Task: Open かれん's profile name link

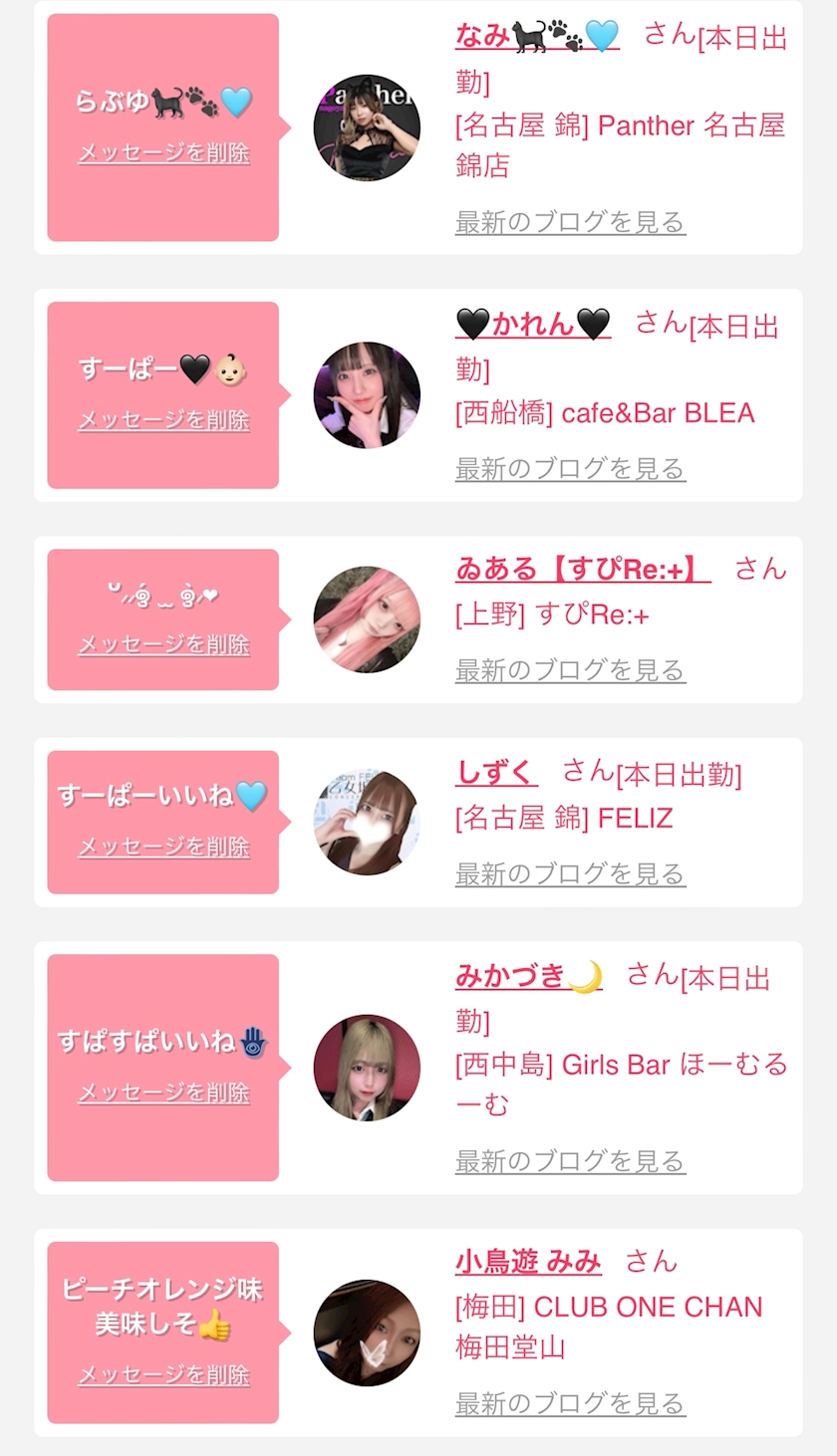Action: pos(532,324)
